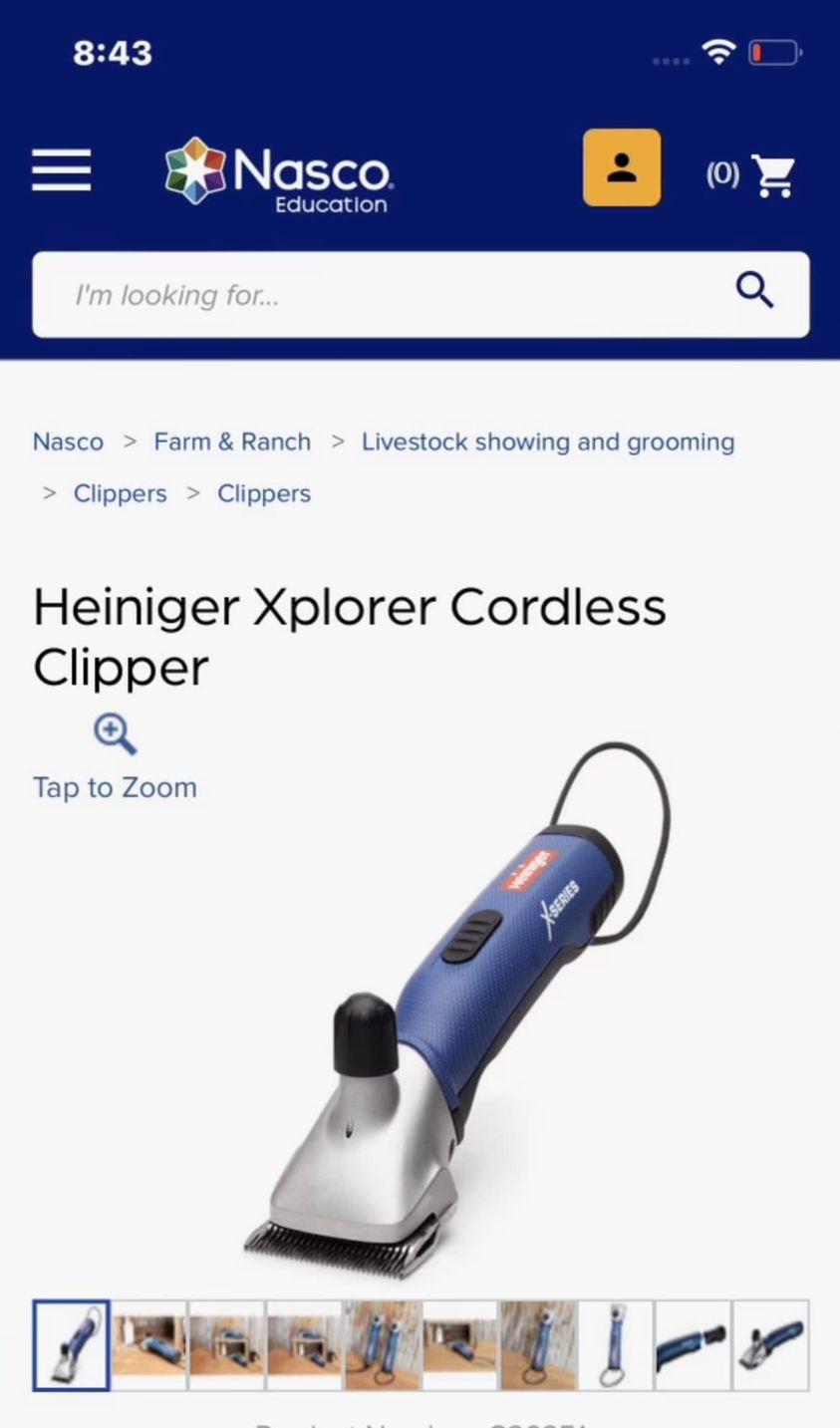This screenshot has width=840, height=1428.
Task: Go to the Nasco breadcrumb link
Action: coord(68,441)
